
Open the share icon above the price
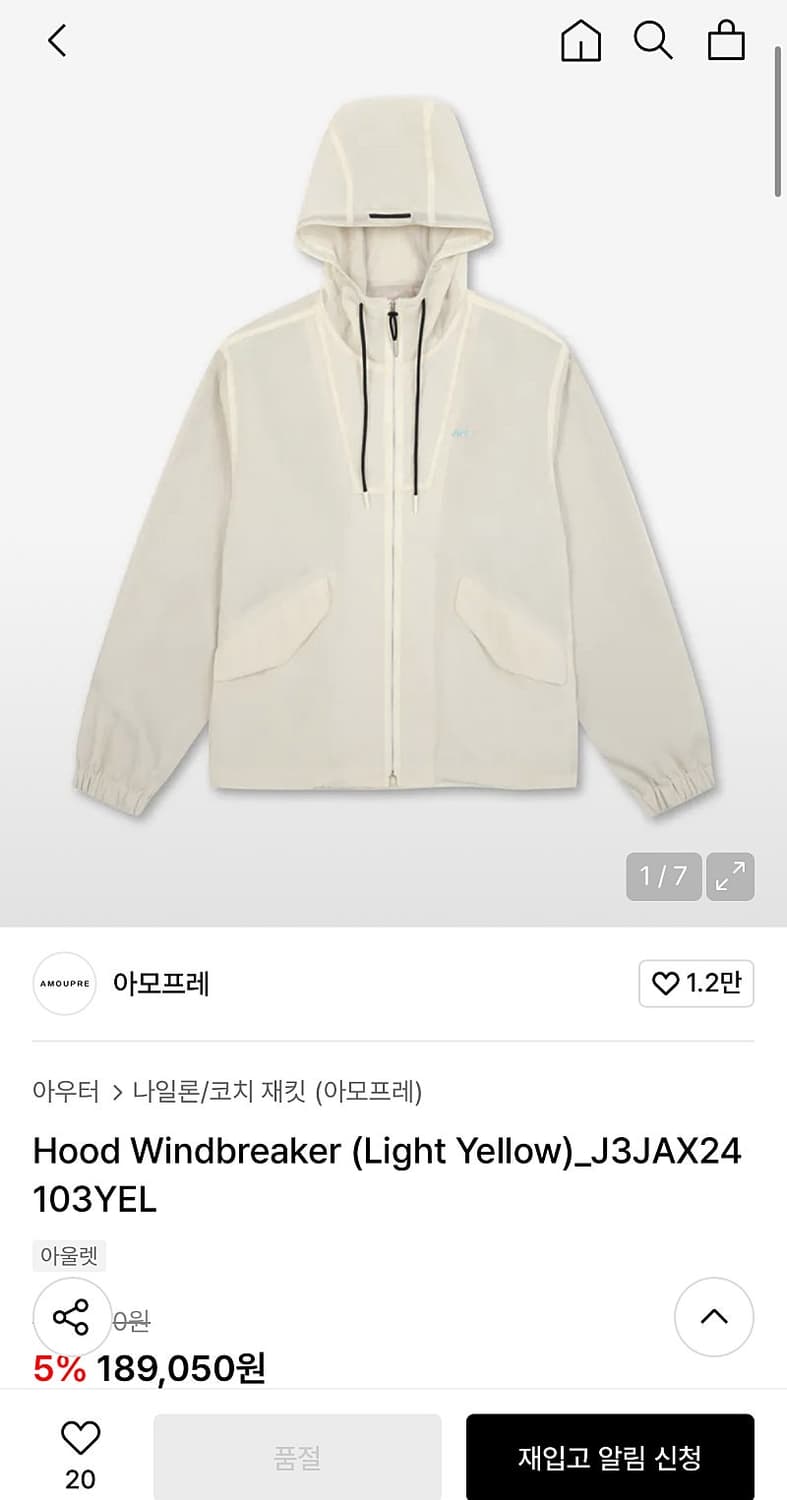click(x=72, y=1317)
